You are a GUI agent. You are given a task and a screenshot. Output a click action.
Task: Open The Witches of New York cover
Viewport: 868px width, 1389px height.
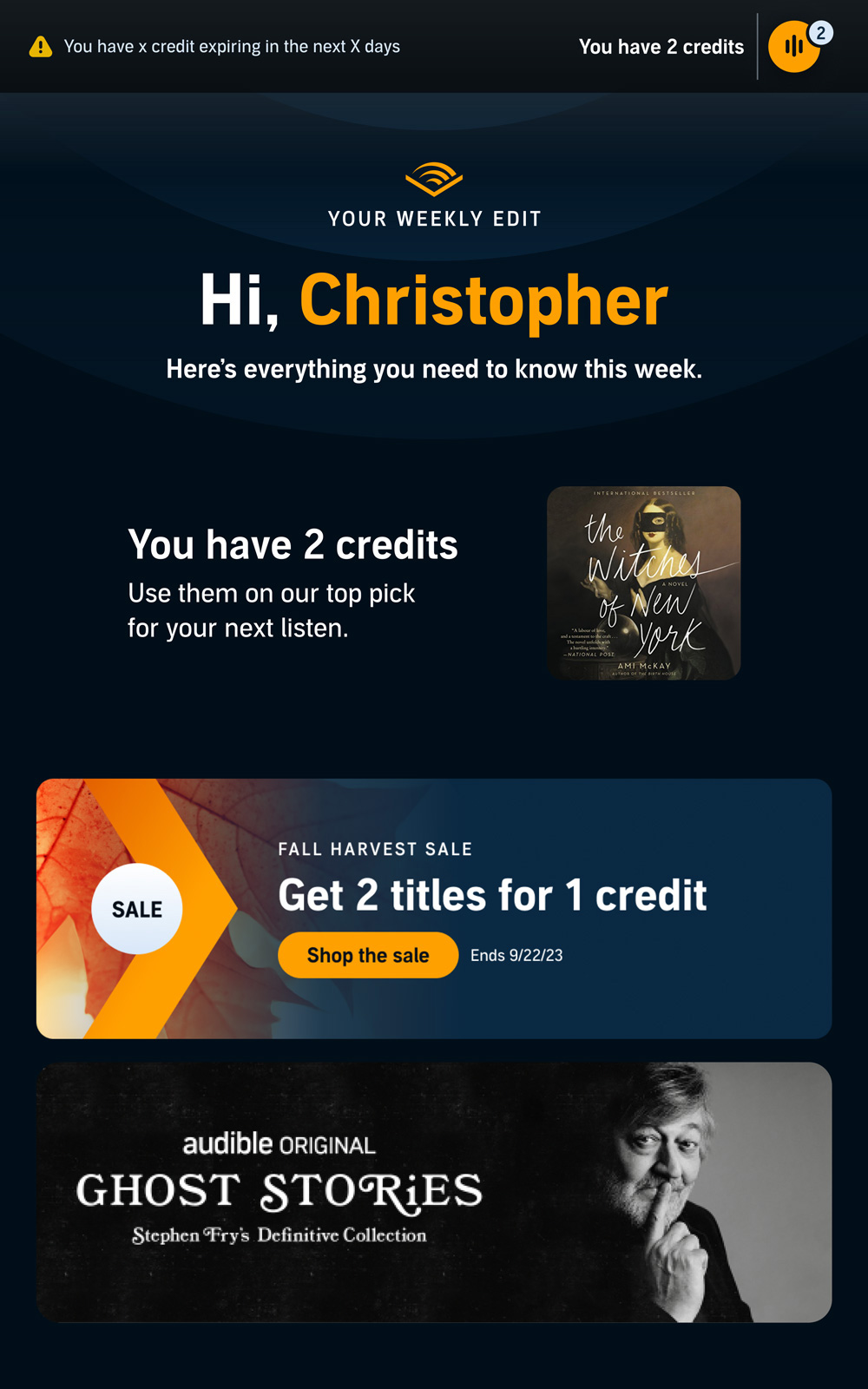pos(643,583)
